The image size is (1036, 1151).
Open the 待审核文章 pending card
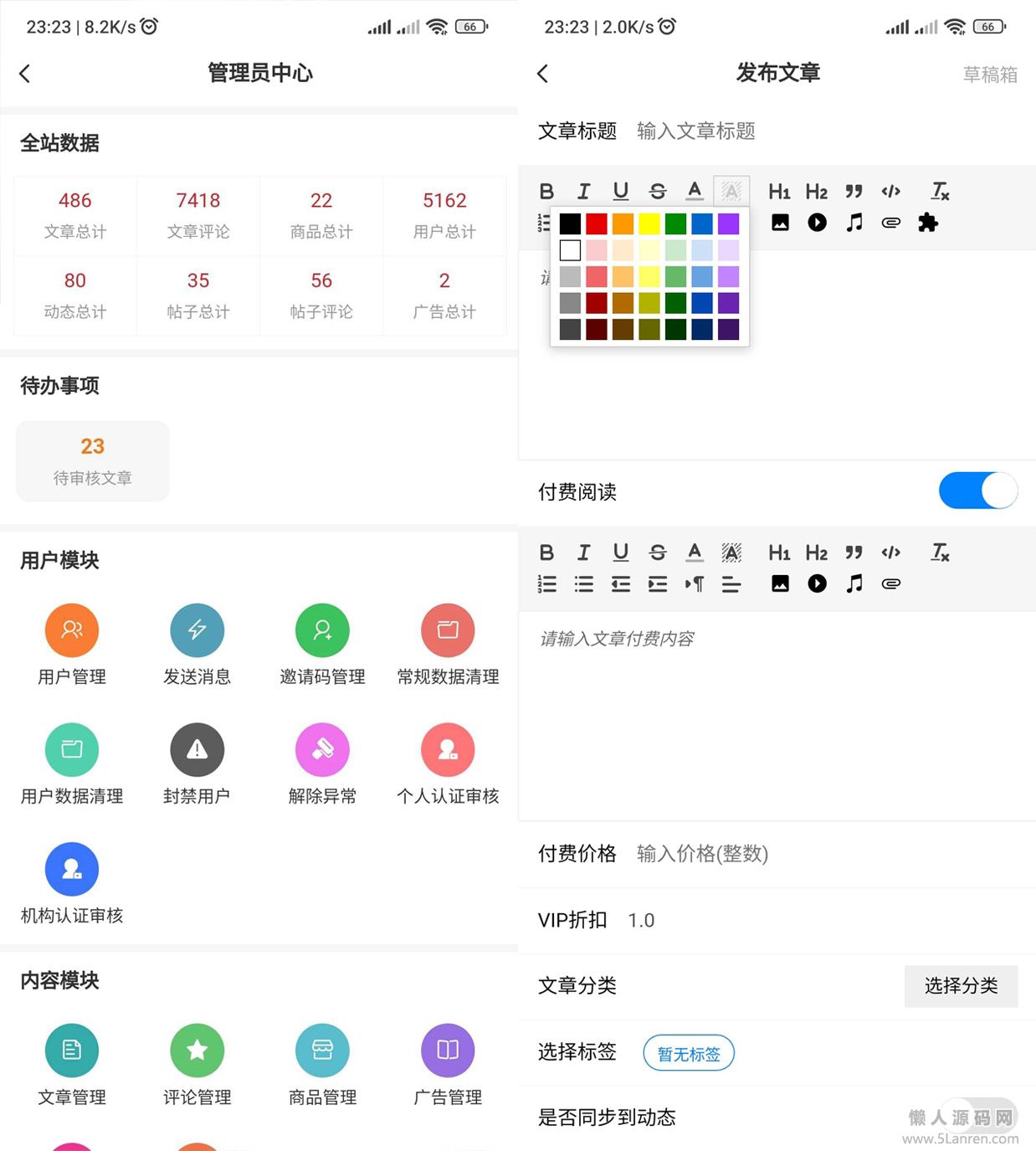[93, 460]
